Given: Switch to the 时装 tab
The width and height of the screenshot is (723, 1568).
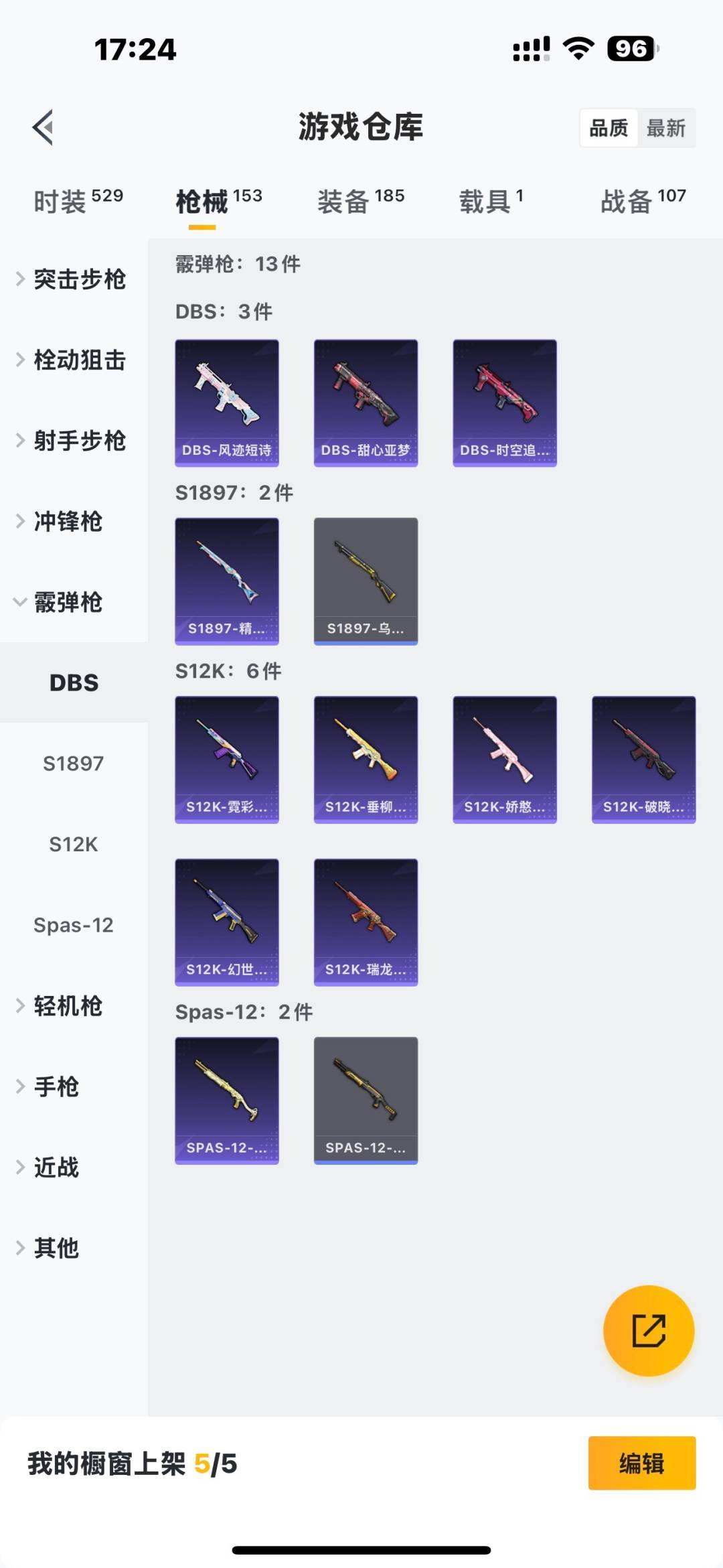Looking at the screenshot, I should pos(78,201).
